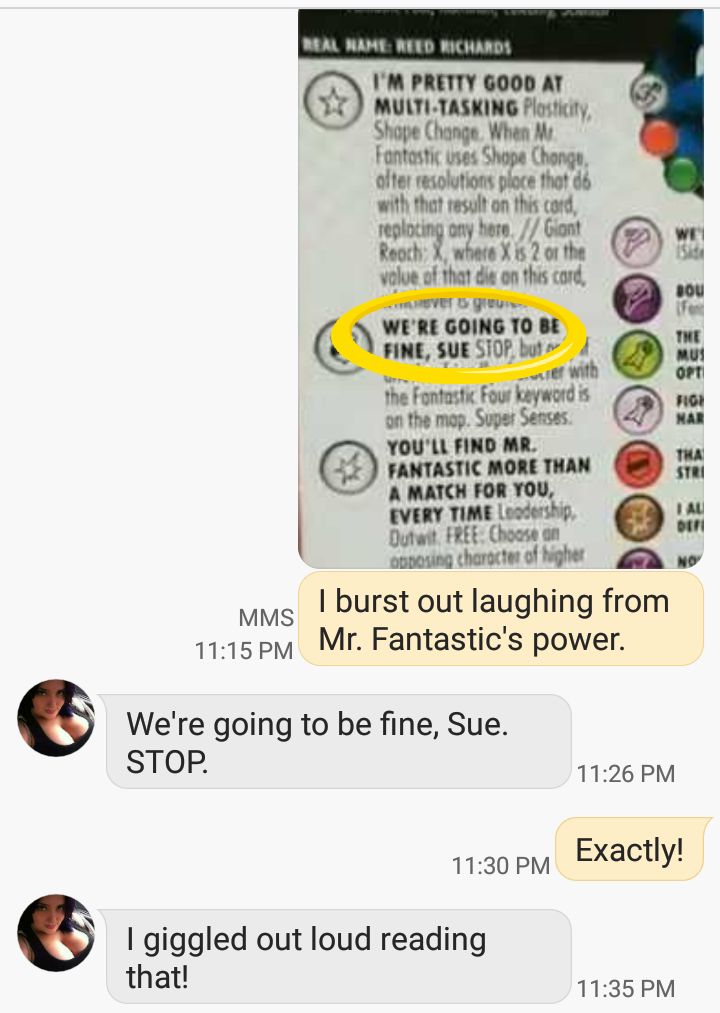Tap the contact avatar beside "We're going to be fine, Sue"

click(56, 718)
